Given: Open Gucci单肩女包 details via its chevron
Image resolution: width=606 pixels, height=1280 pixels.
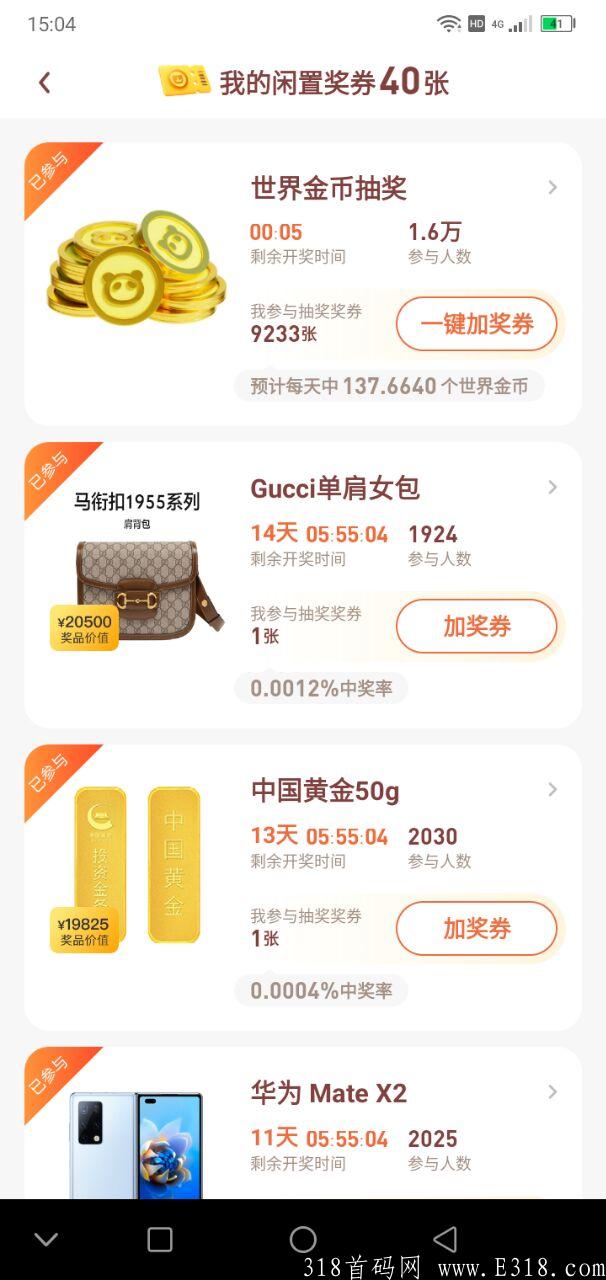Looking at the screenshot, I should [x=552, y=487].
